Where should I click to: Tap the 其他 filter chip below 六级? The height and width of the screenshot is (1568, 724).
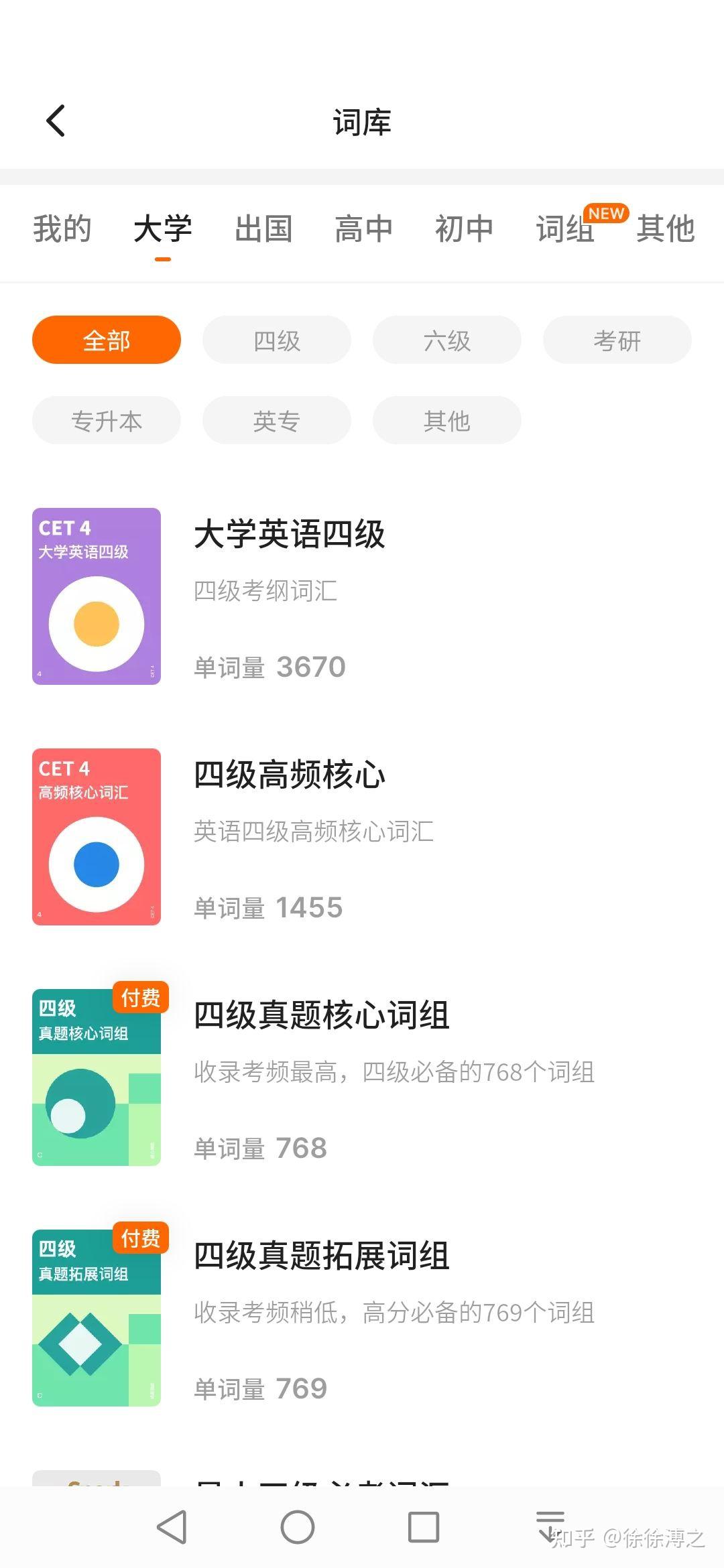pos(447,420)
